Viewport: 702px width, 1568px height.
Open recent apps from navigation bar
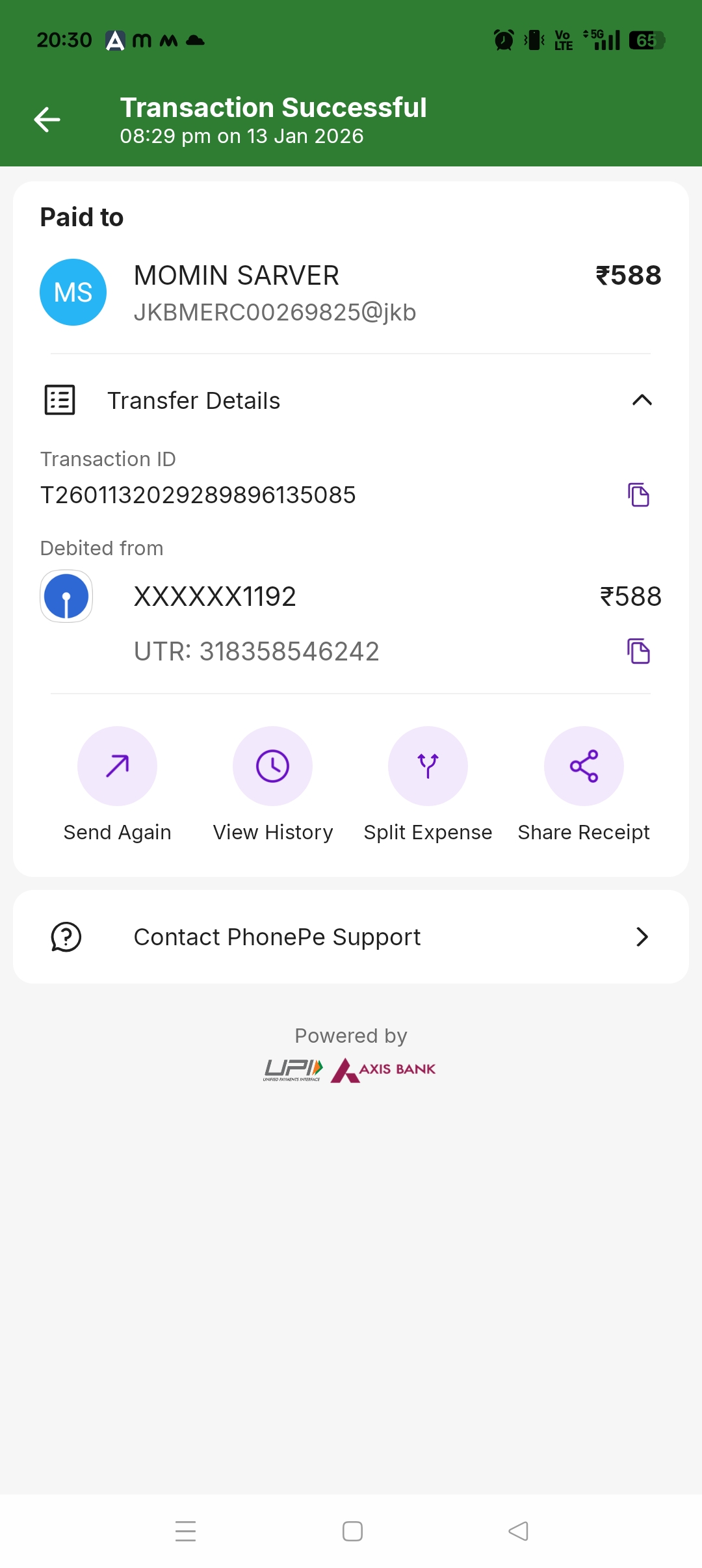pyautogui.click(x=186, y=1531)
